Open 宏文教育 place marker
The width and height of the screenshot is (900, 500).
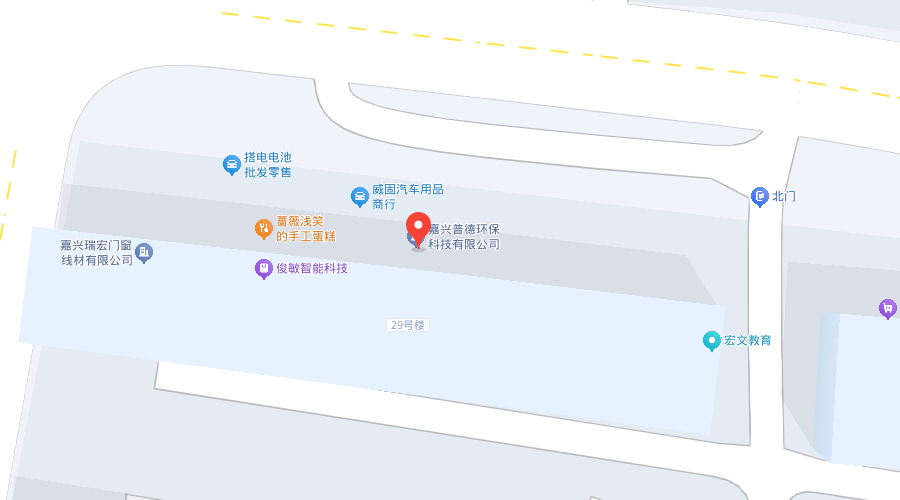pyautogui.click(x=712, y=341)
